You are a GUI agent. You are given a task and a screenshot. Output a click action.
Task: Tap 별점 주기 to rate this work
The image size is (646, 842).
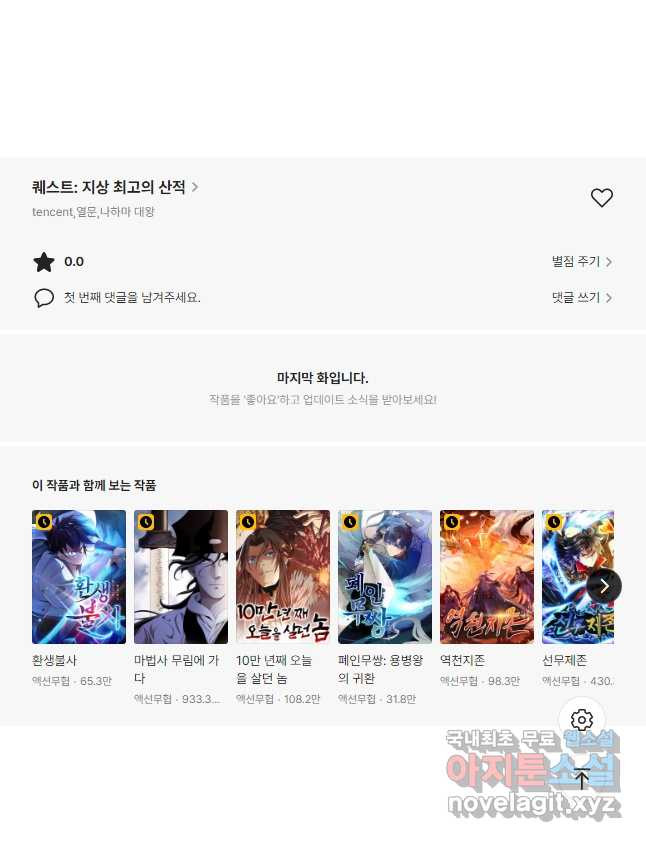581,262
